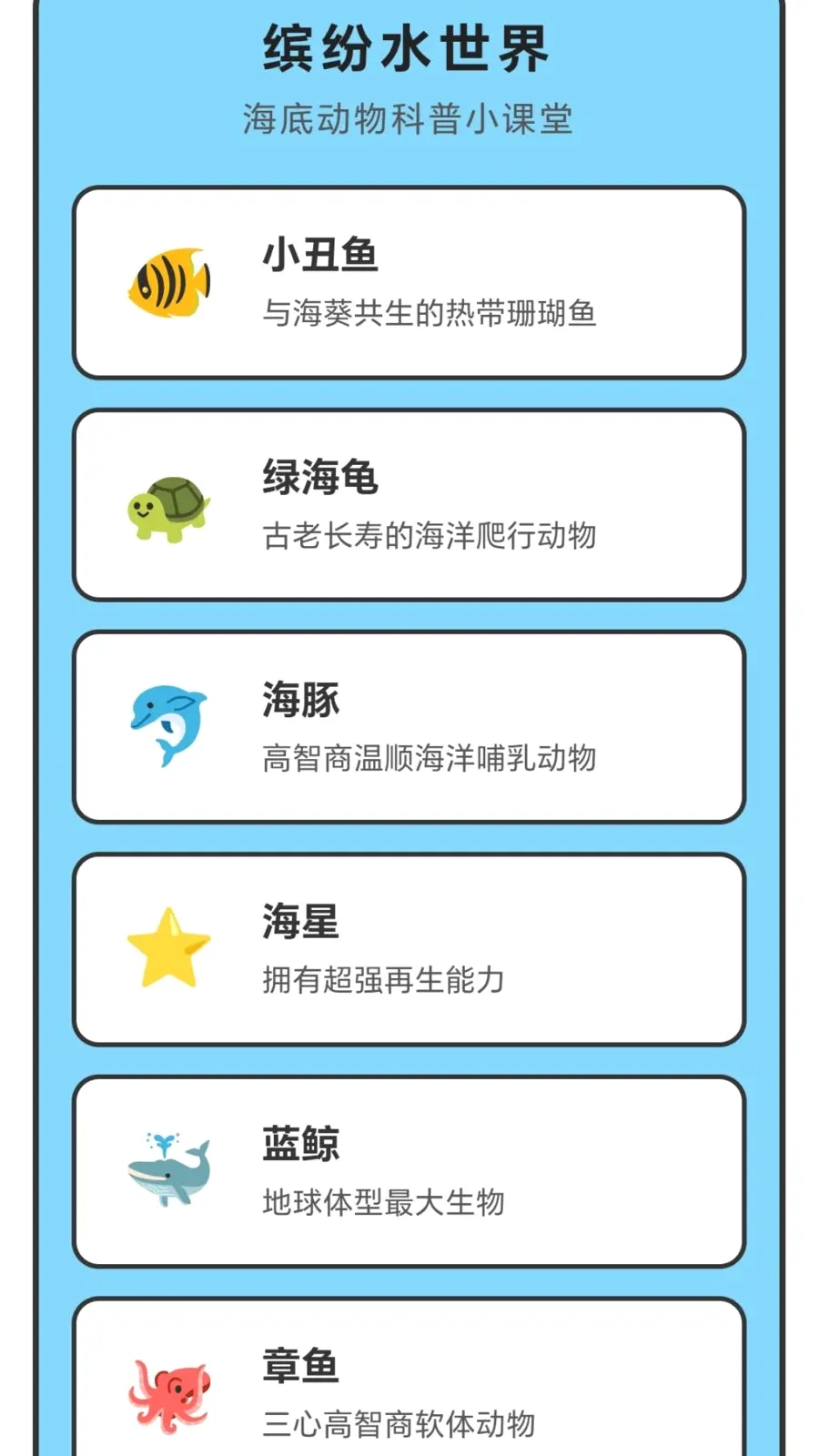Open the 小丑鱼 card

(x=409, y=283)
